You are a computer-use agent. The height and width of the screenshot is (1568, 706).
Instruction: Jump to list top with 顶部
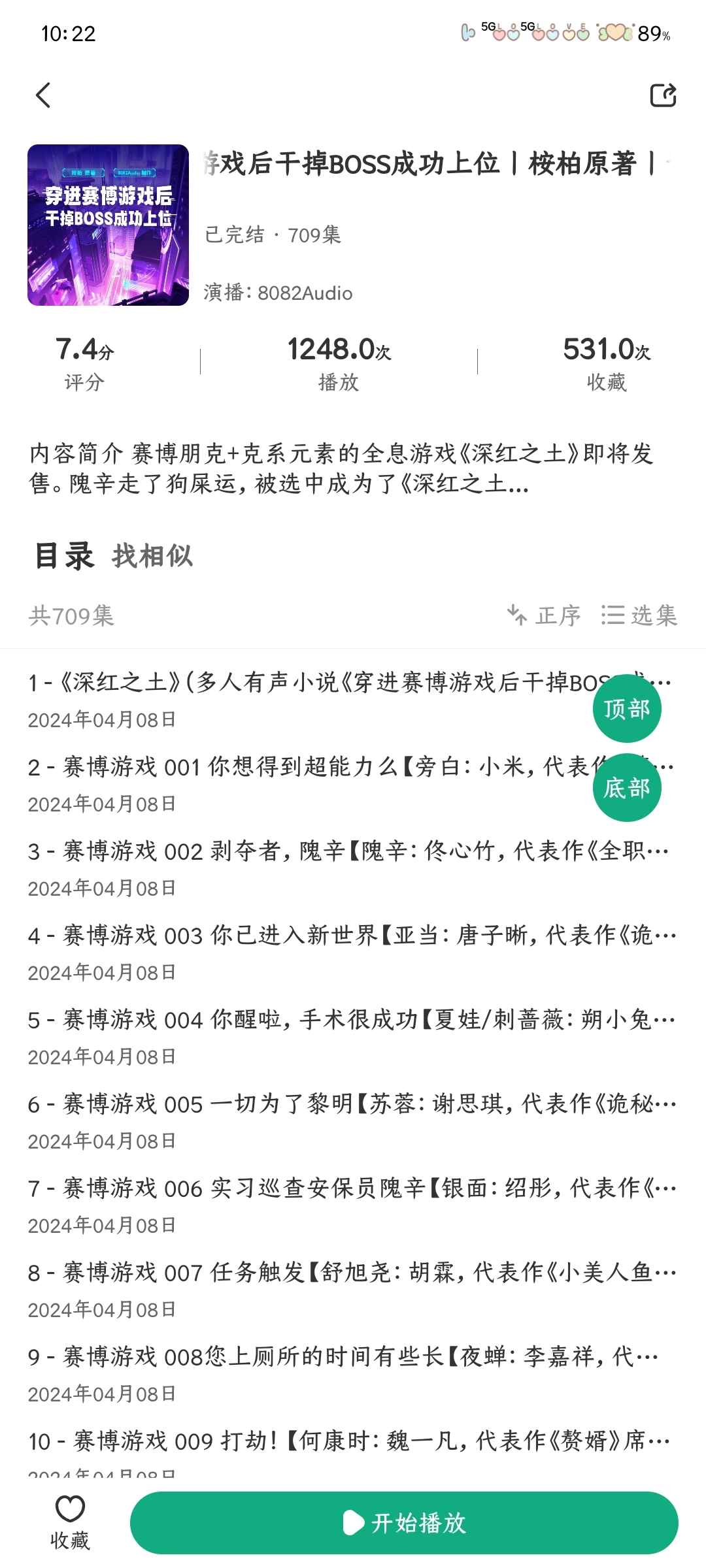(x=626, y=709)
